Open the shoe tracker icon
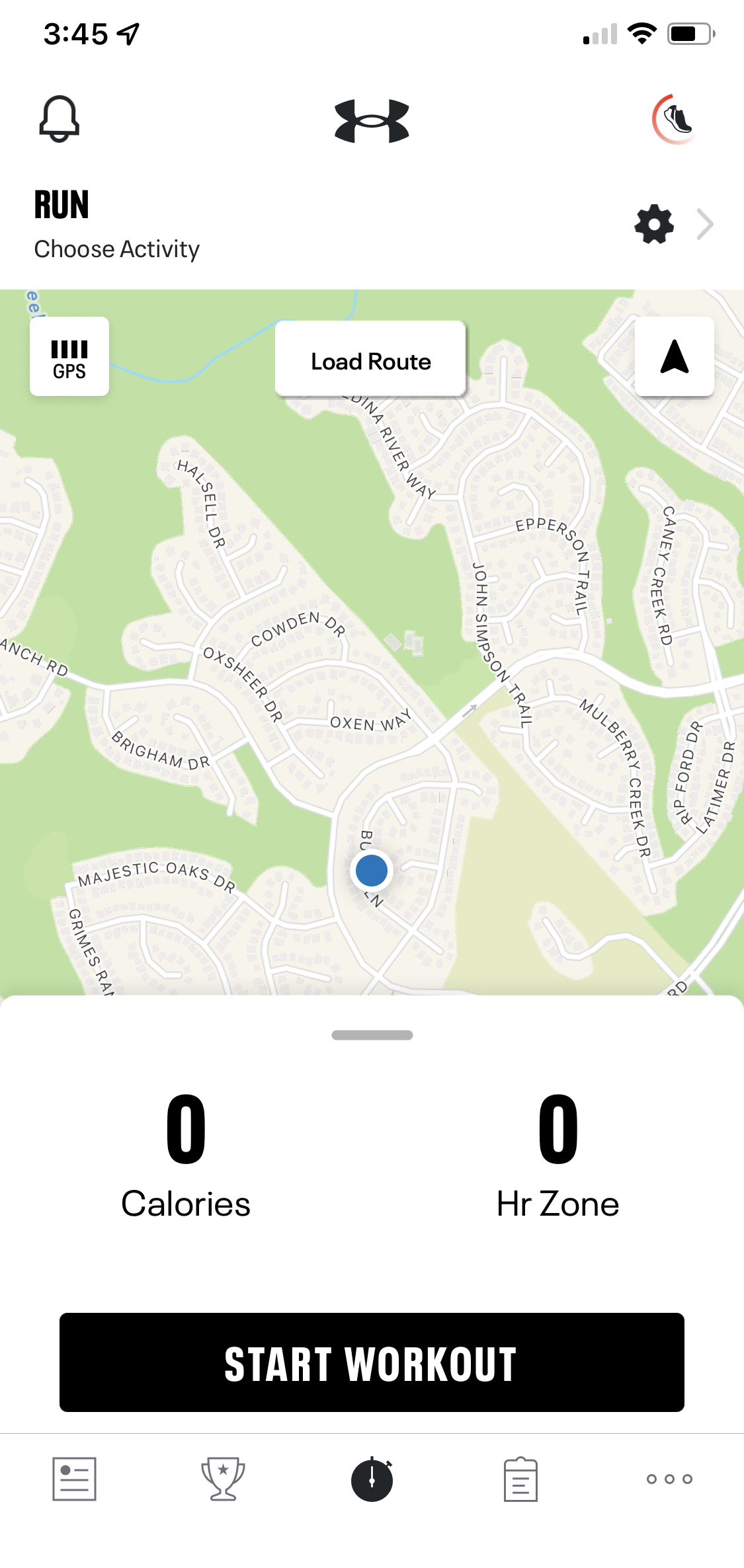Screen dimensions: 744x1568 (x=675, y=120)
